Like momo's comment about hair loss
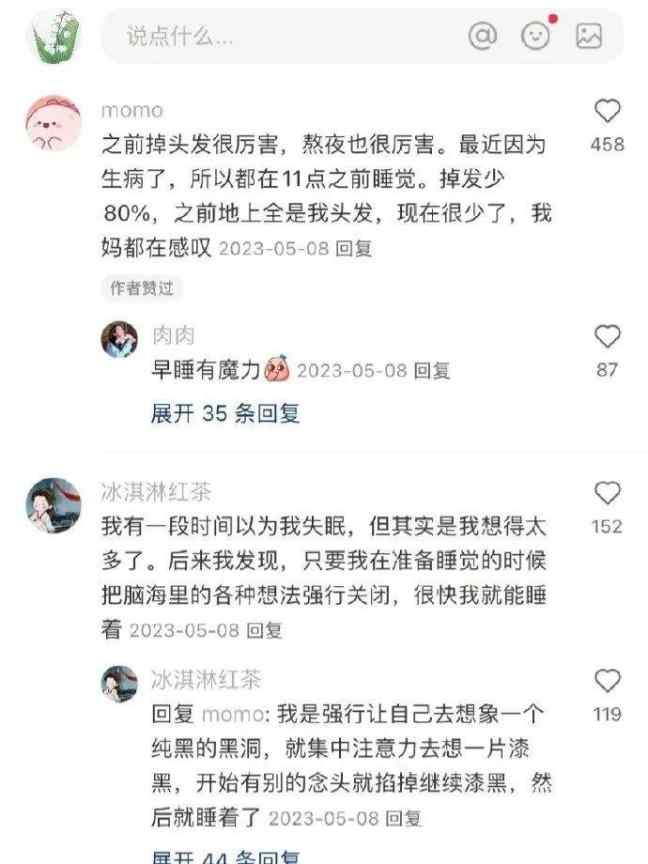 607,112
